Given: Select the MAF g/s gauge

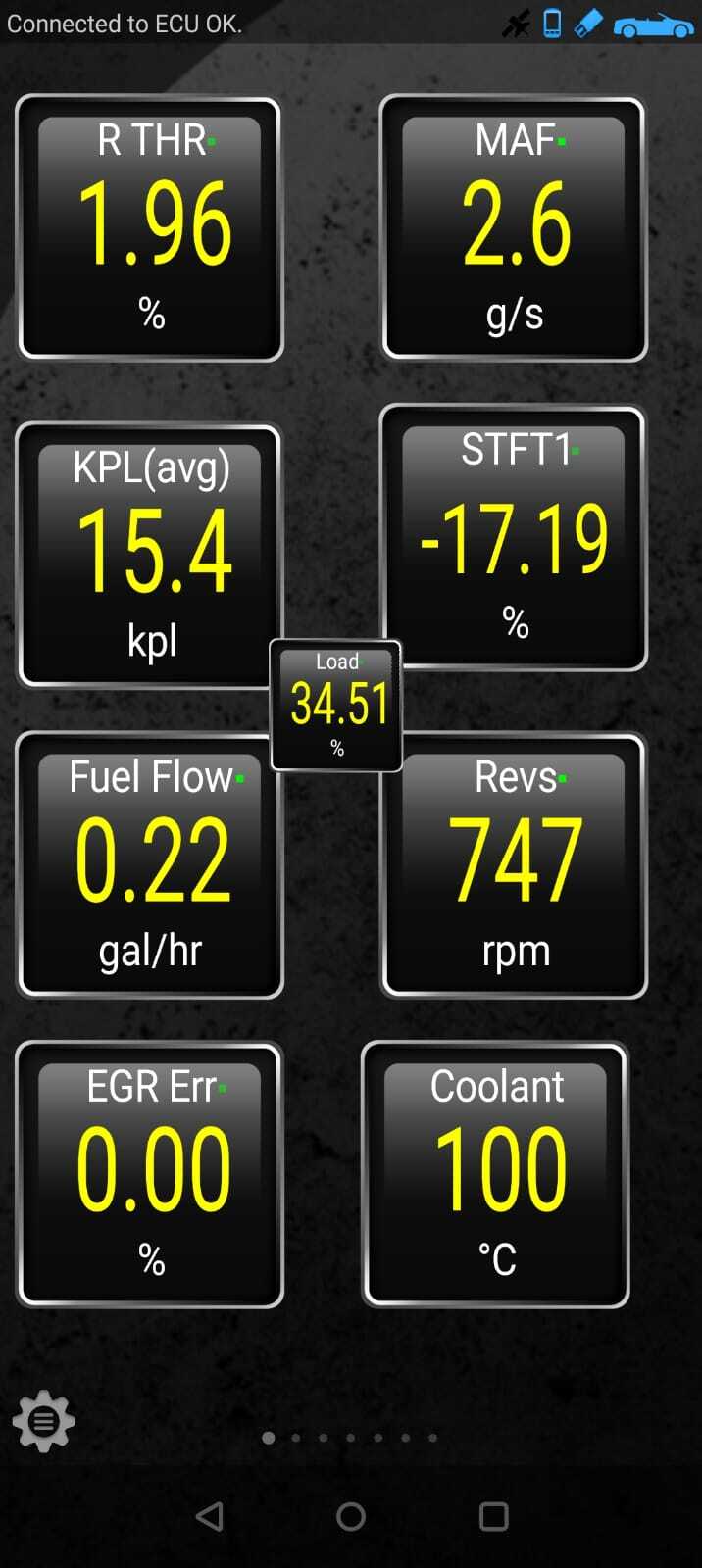Looking at the screenshot, I should [x=514, y=228].
